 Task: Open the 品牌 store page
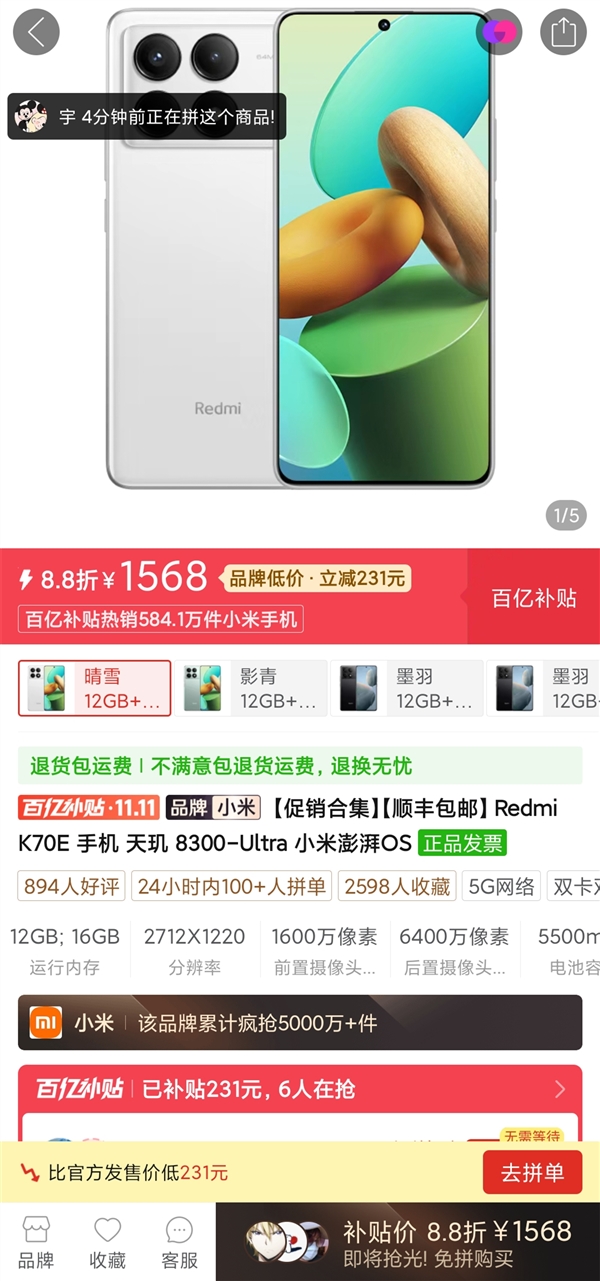point(36,1241)
